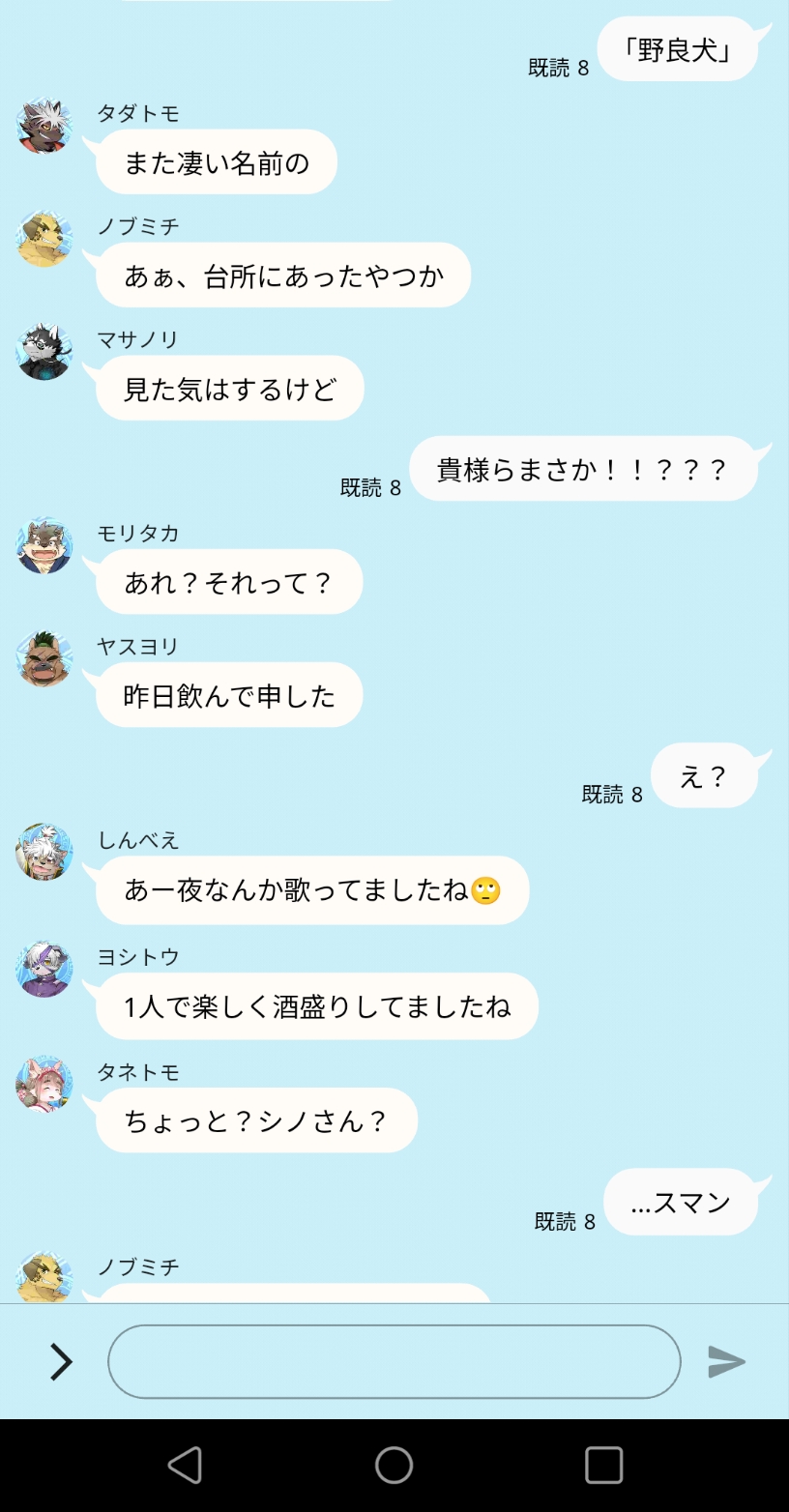Tap タネトモ's avatar

(x=44, y=1084)
